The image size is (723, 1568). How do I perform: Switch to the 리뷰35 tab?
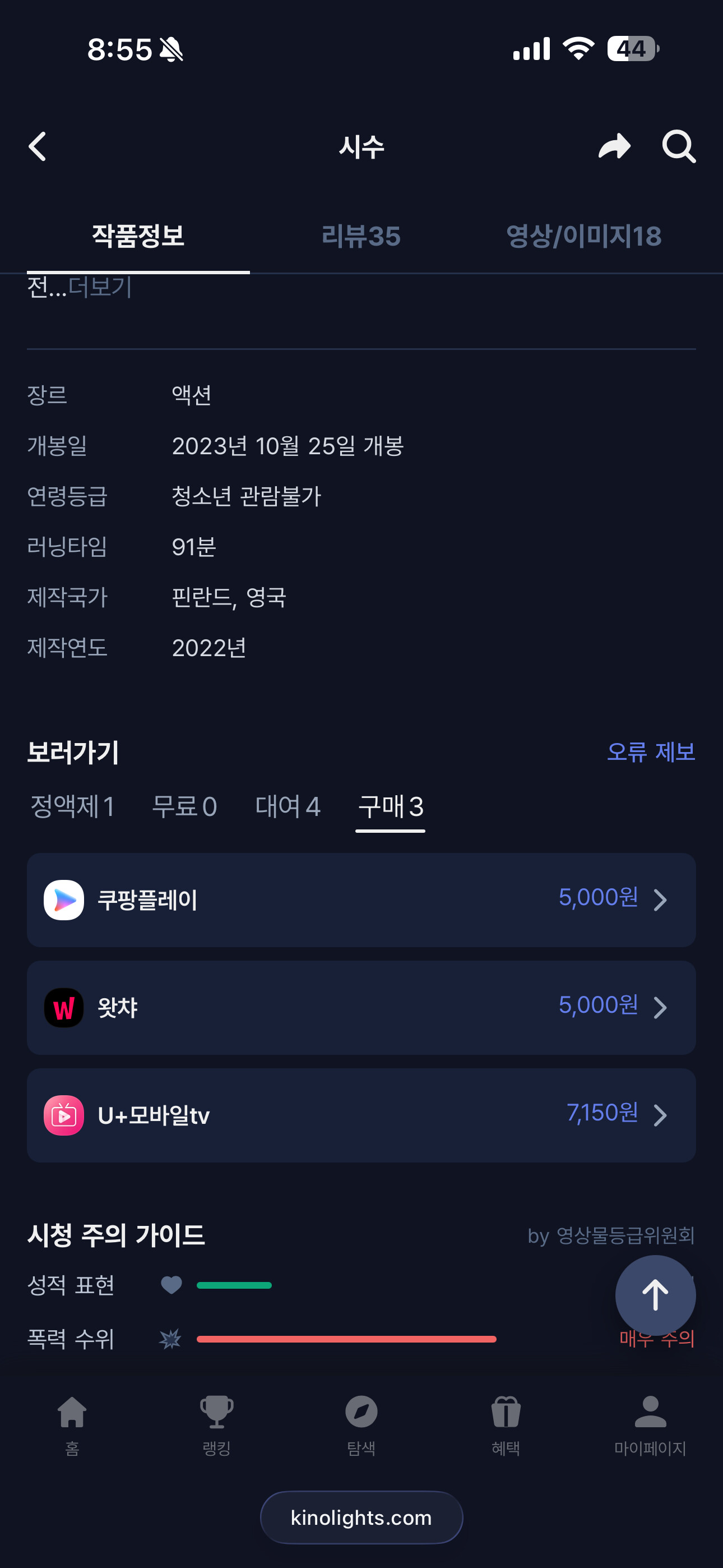click(x=361, y=236)
